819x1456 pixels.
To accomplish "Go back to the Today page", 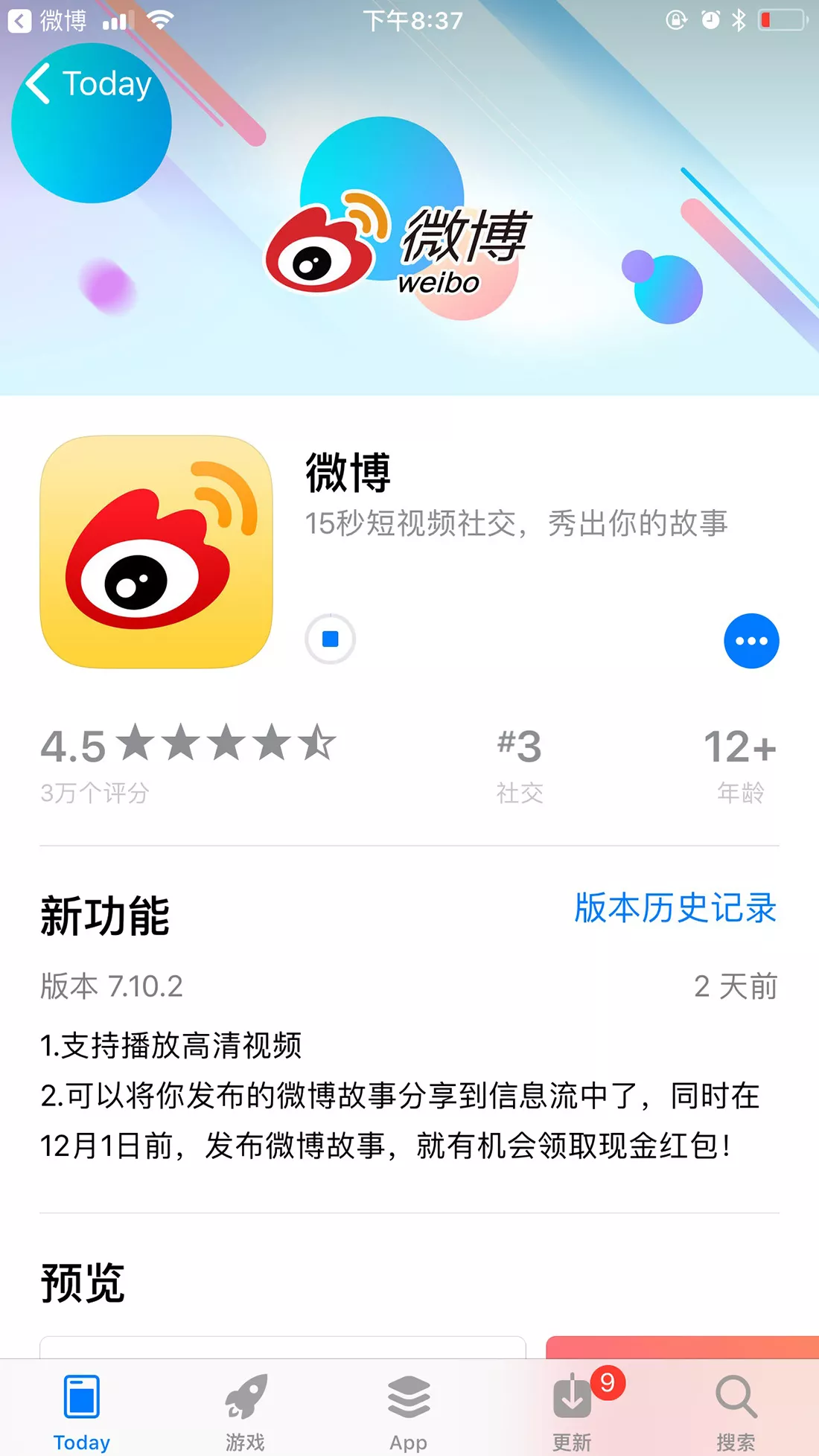I will coord(89,83).
